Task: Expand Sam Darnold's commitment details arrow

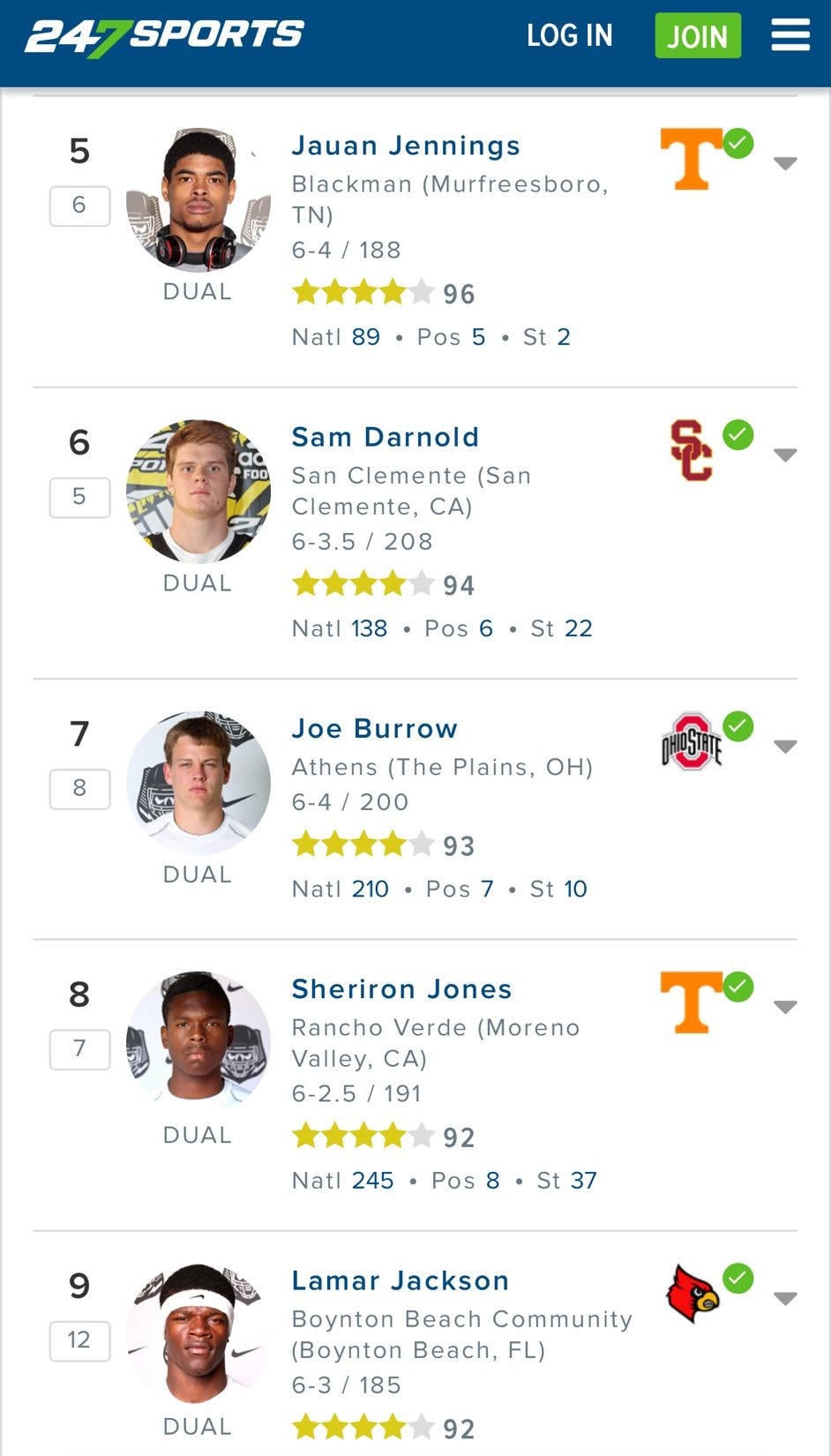Action: coord(784,455)
